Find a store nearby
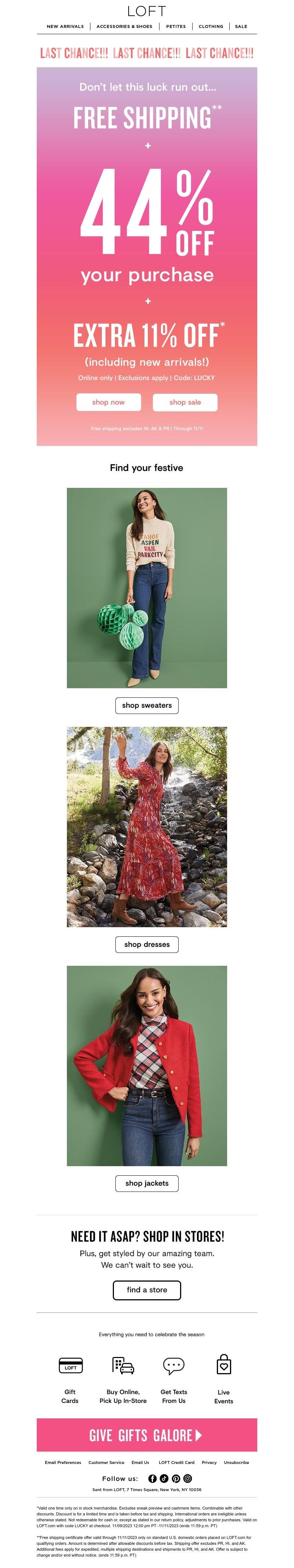This screenshot has width=294, height=1568. (x=147, y=1289)
